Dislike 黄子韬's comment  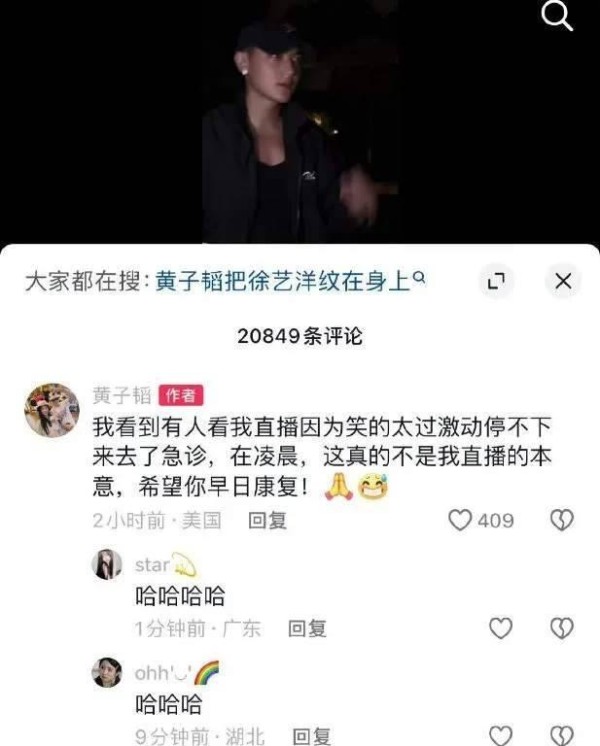(563, 520)
